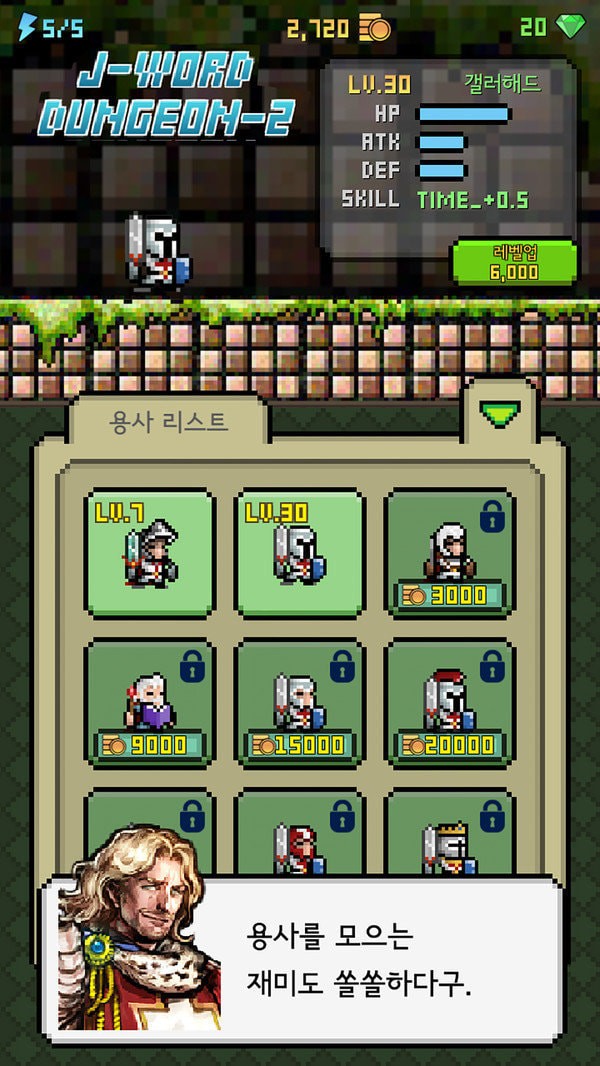Viewport: 600px width, 1066px height.
Task: Unlock the hero costing 20000 coins
Action: pyautogui.click(x=449, y=703)
